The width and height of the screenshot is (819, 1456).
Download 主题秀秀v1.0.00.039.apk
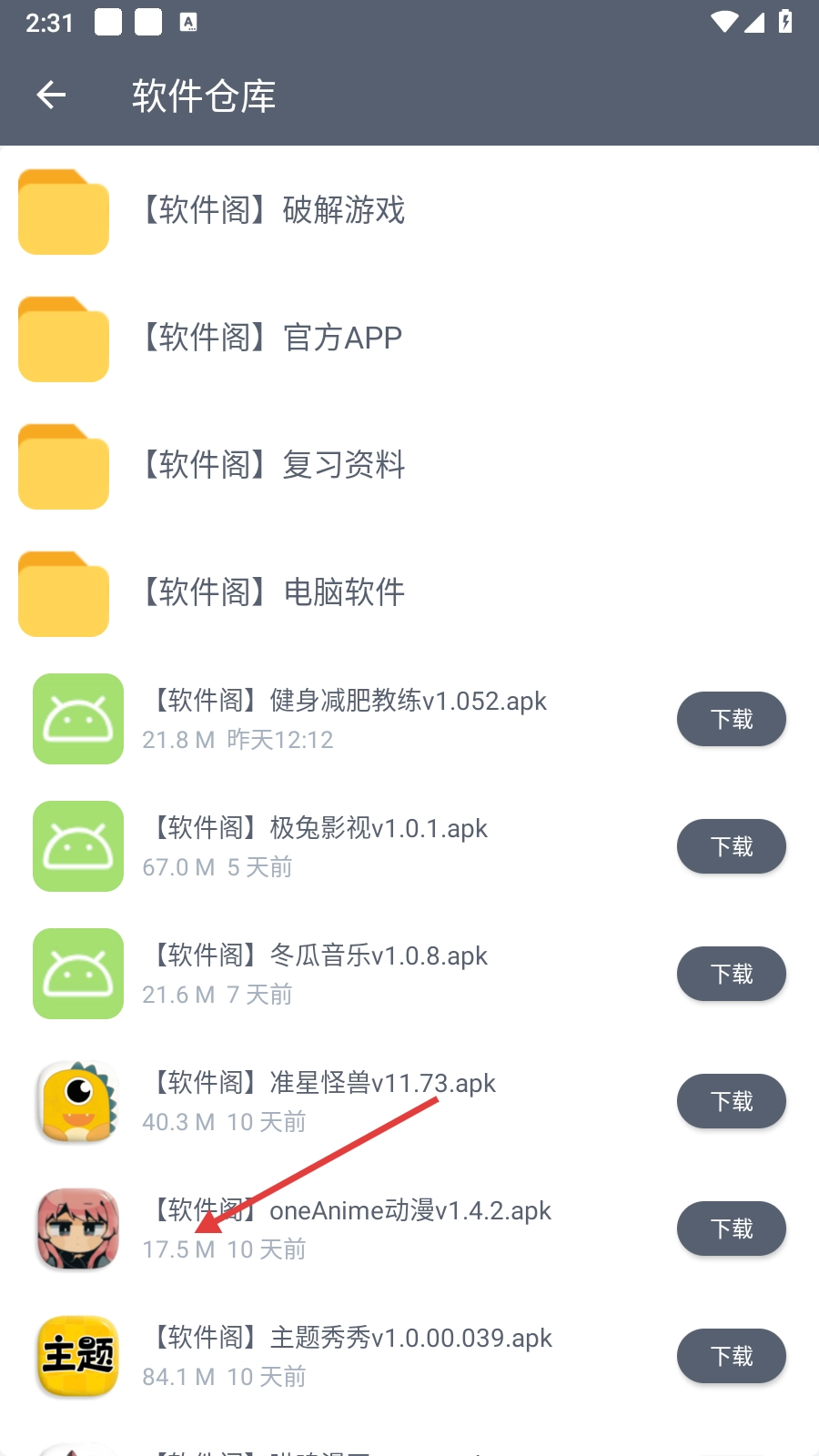[x=731, y=1356]
